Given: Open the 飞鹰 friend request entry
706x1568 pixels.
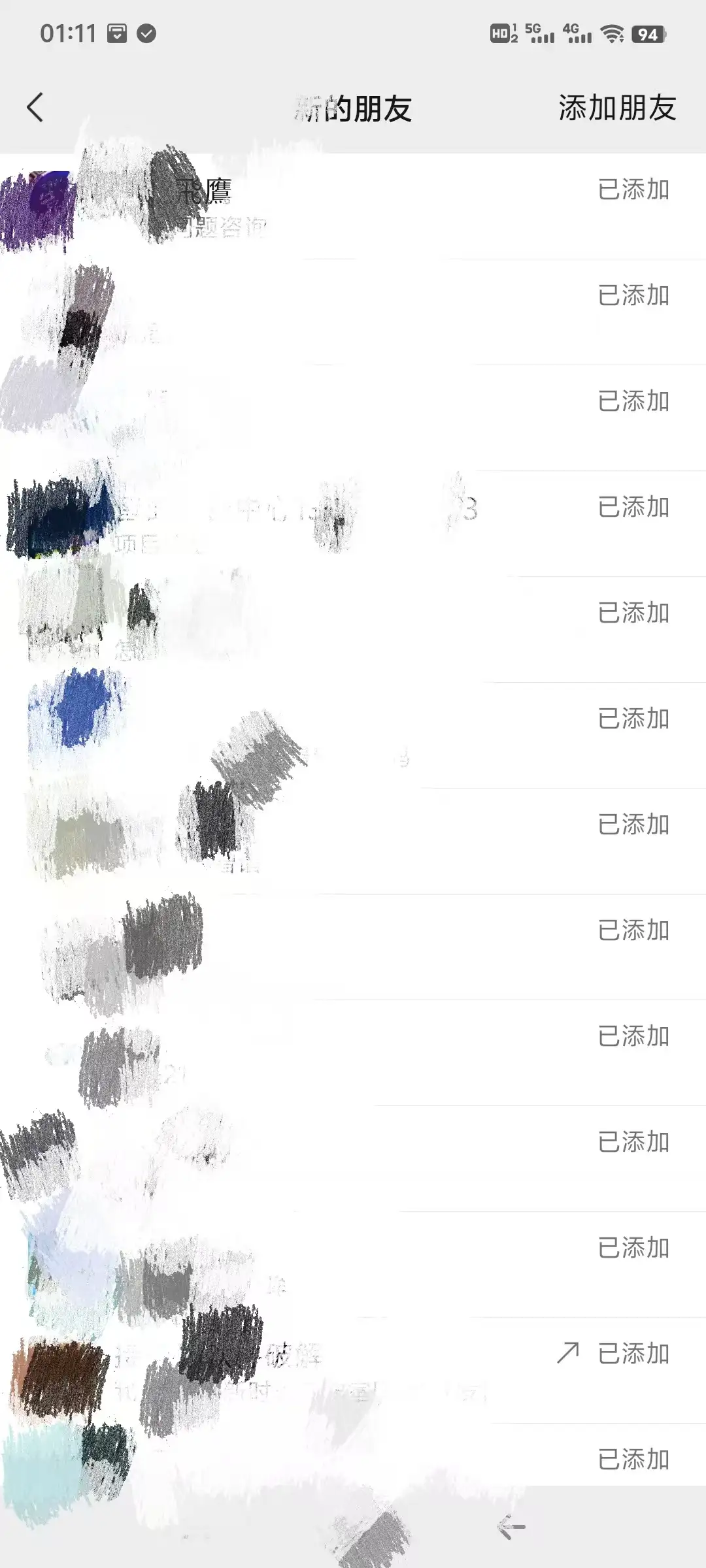Looking at the screenshot, I should coord(261,196).
